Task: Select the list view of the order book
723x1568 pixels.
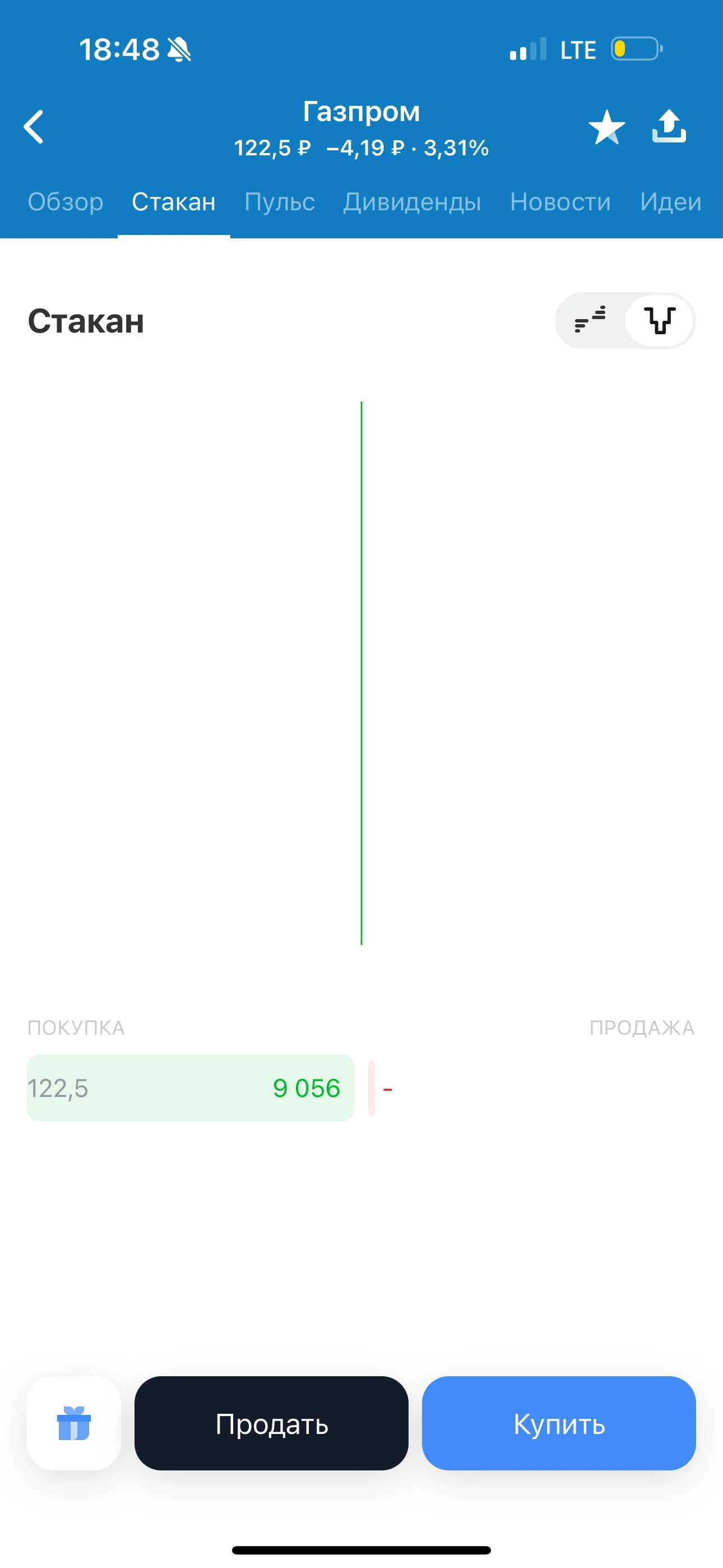Action: (590, 320)
